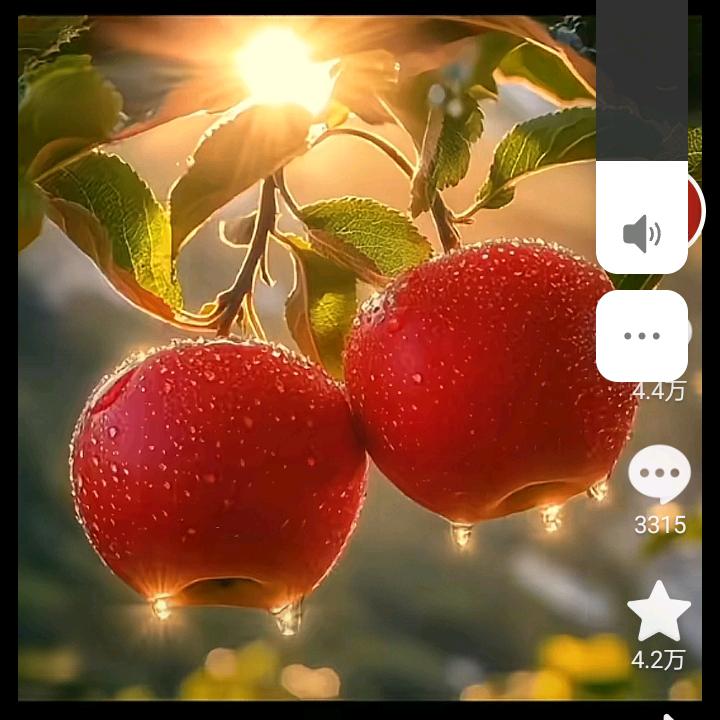Open the comments bubble showing 3315
Viewport: 720px width, 720px height.
pyautogui.click(x=659, y=474)
